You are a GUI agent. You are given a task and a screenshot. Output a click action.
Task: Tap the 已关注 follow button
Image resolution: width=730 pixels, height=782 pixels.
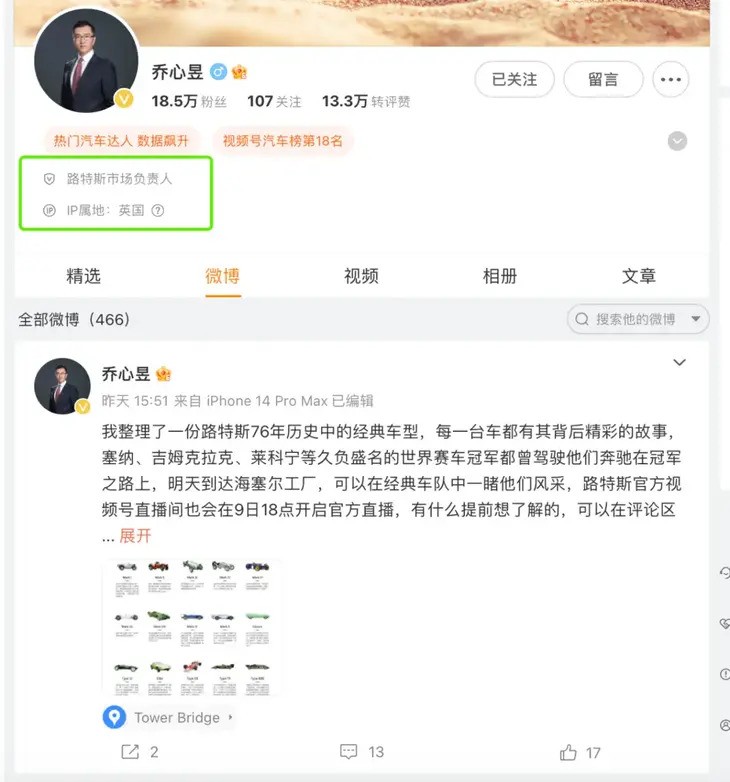coord(514,79)
